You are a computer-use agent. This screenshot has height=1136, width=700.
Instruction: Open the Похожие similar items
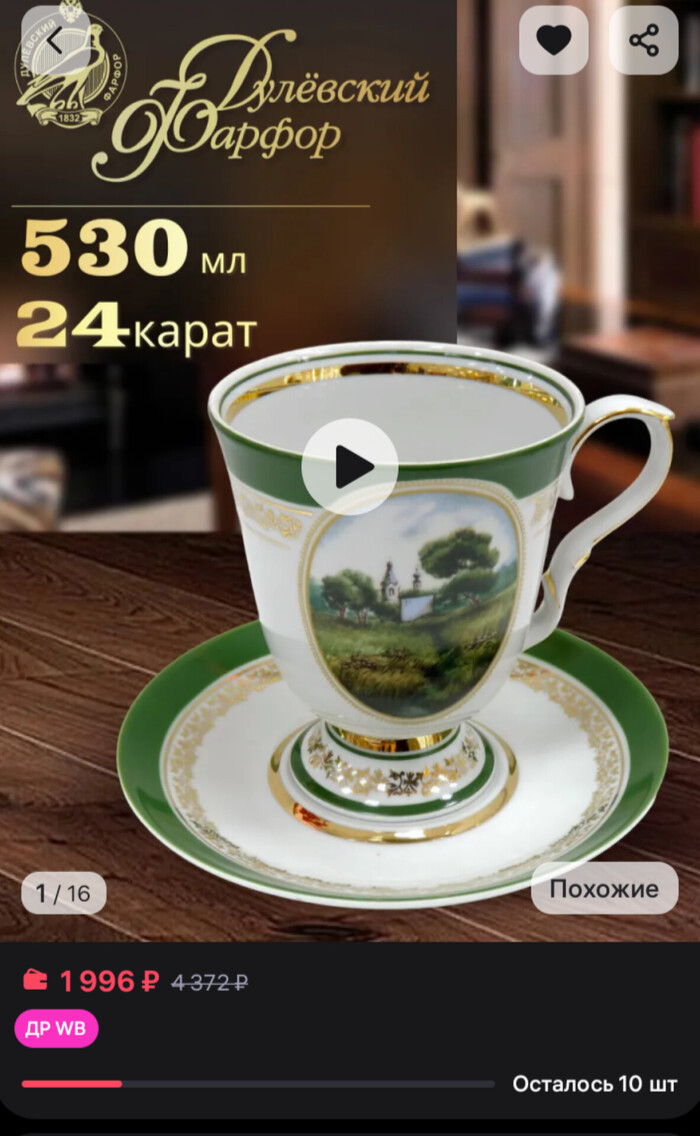point(604,888)
